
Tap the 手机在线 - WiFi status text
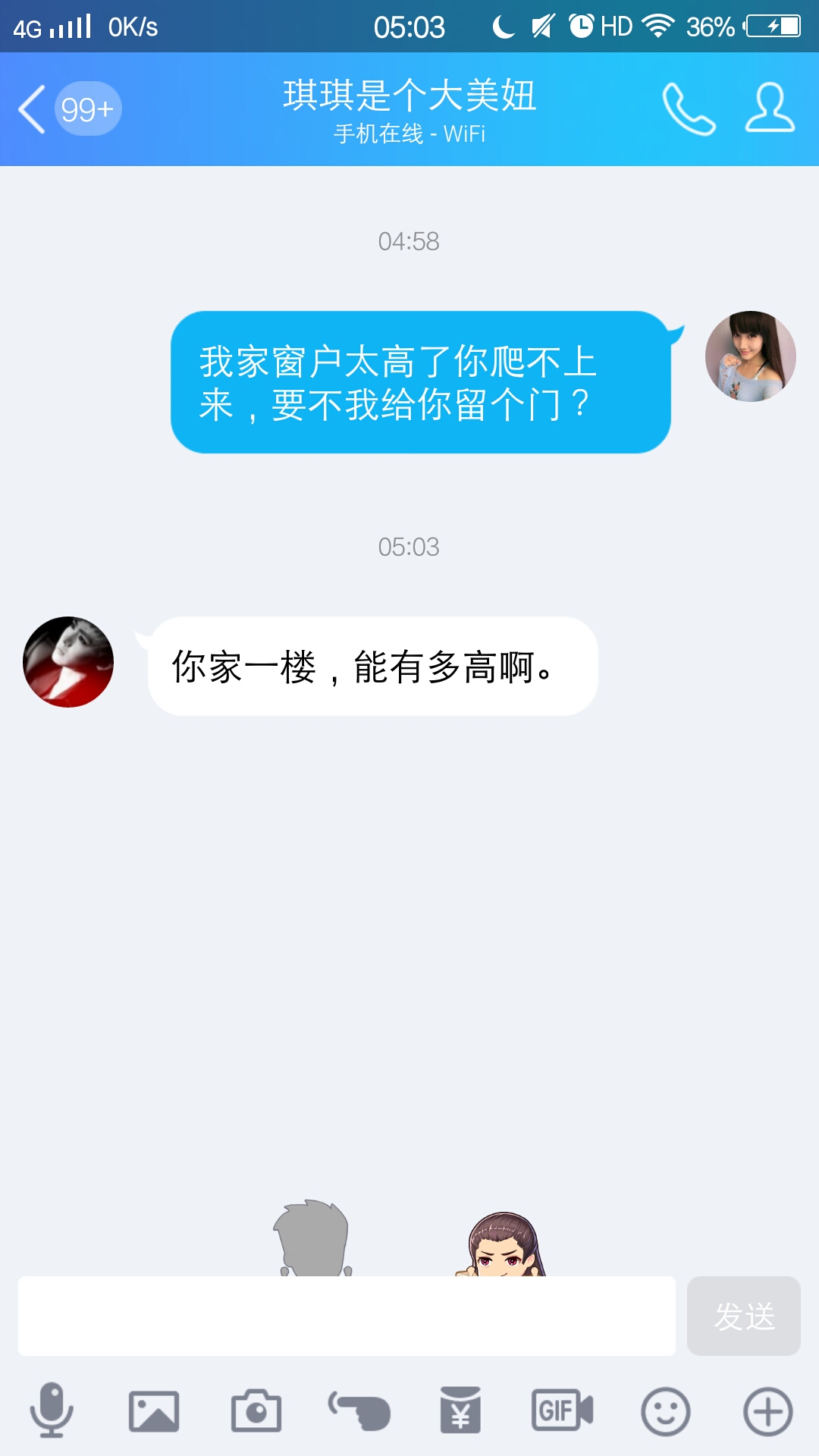[409, 134]
